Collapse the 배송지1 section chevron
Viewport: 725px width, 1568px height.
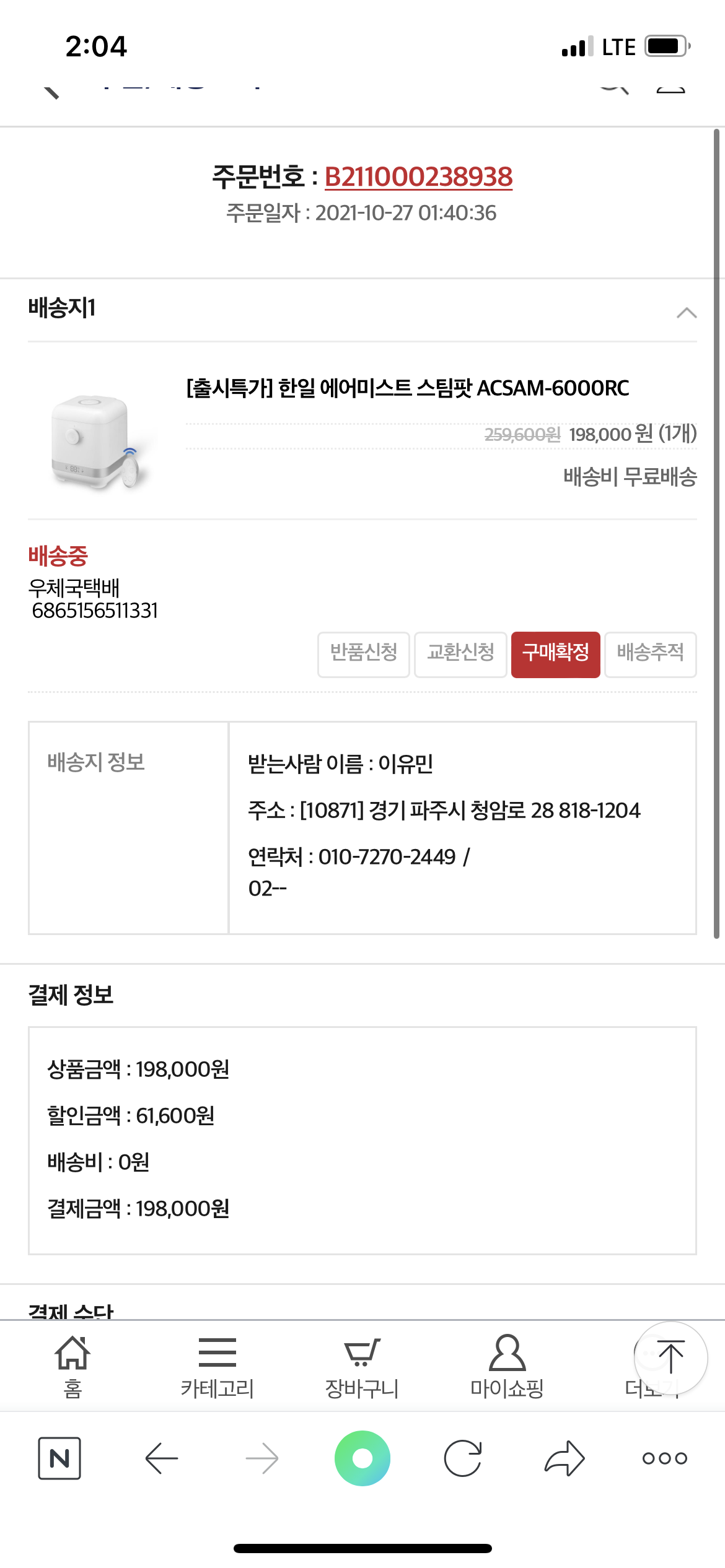coord(687,313)
